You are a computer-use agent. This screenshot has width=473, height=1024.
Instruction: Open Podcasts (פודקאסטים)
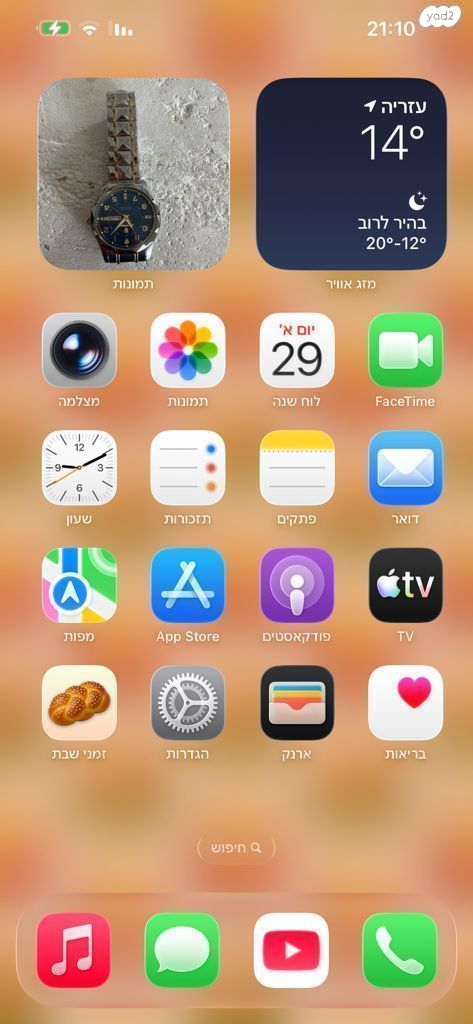(297, 585)
